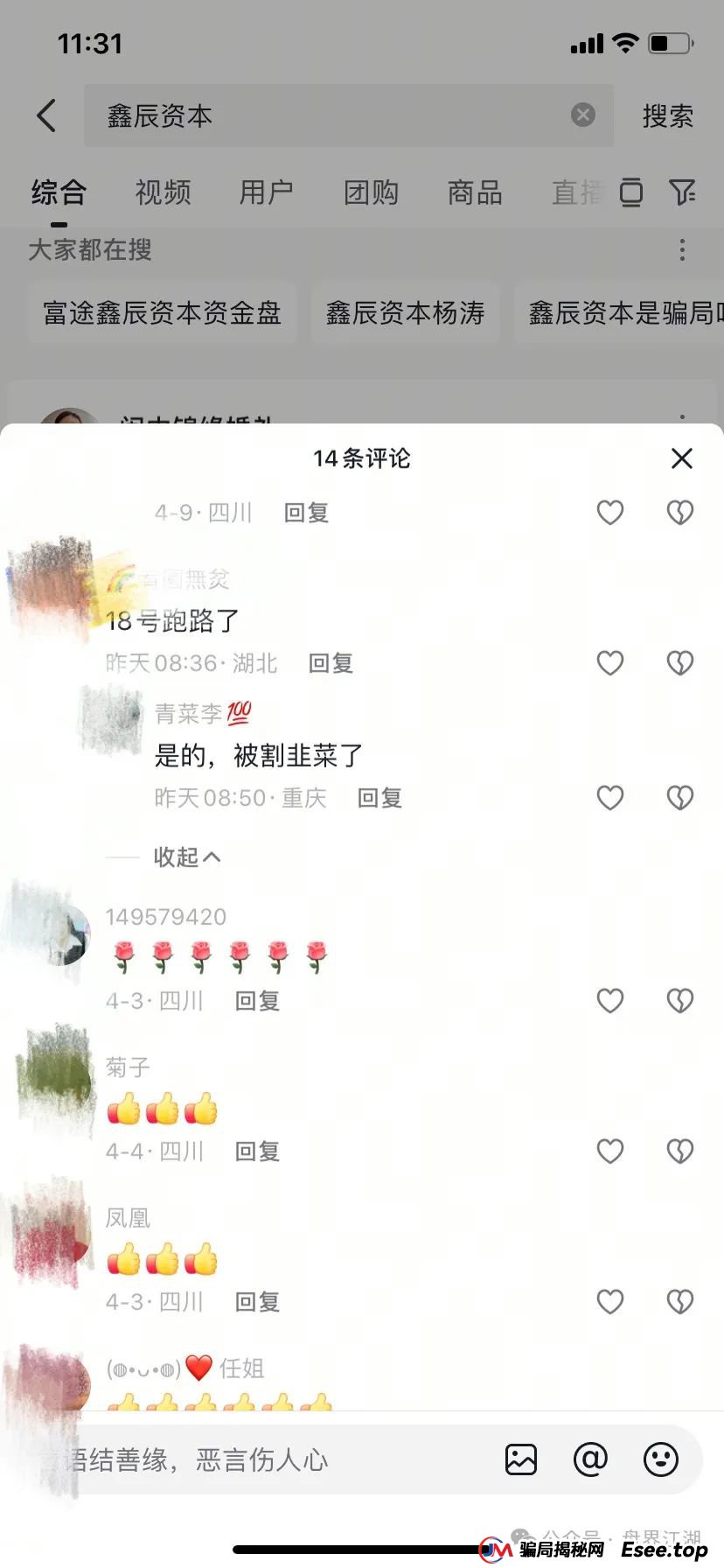Like 凤凰's comment
Screen dimensions: 724x1568
click(609, 1302)
